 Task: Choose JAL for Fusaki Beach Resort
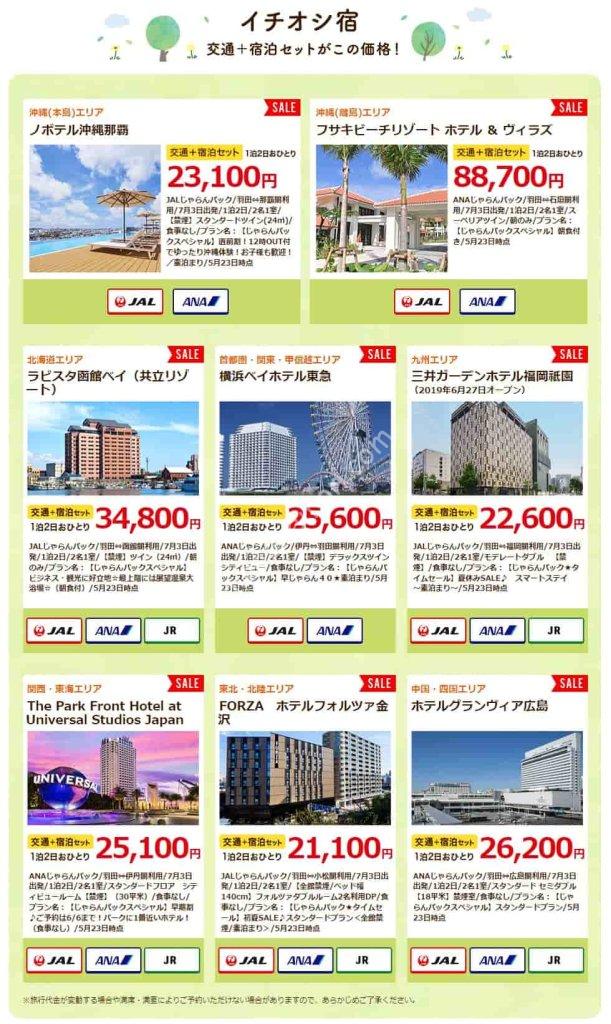(x=422, y=301)
